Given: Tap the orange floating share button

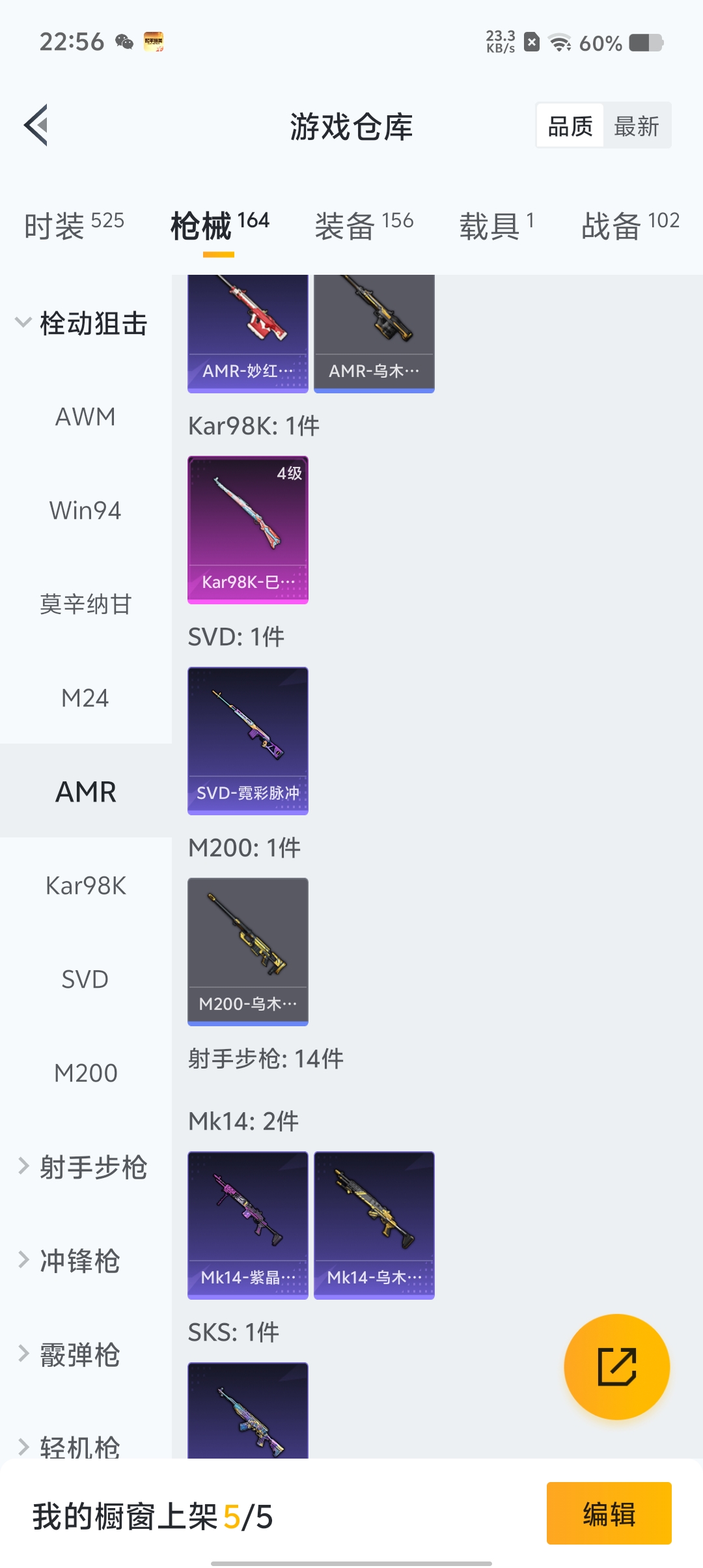Looking at the screenshot, I should pyautogui.click(x=617, y=1367).
